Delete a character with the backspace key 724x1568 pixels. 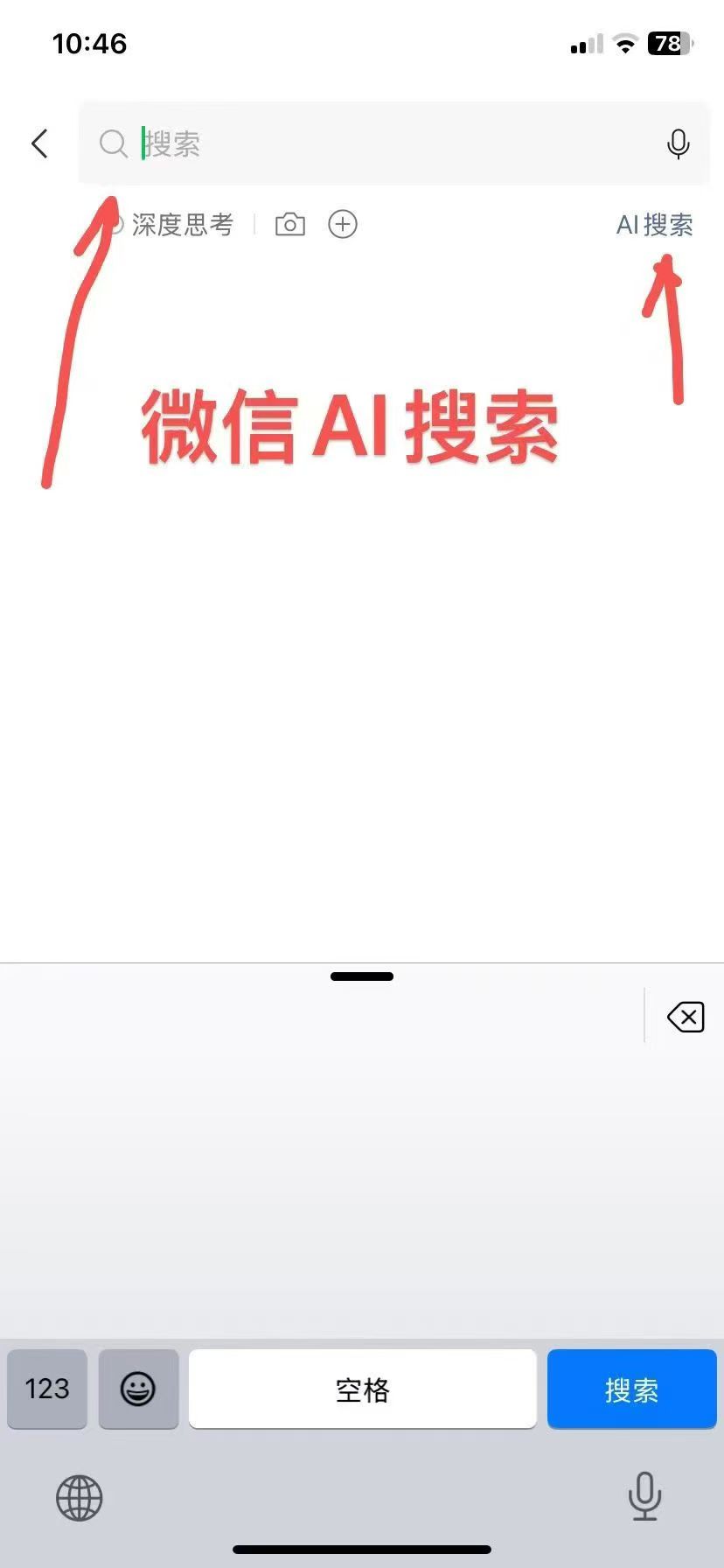click(x=686, y=1017)
